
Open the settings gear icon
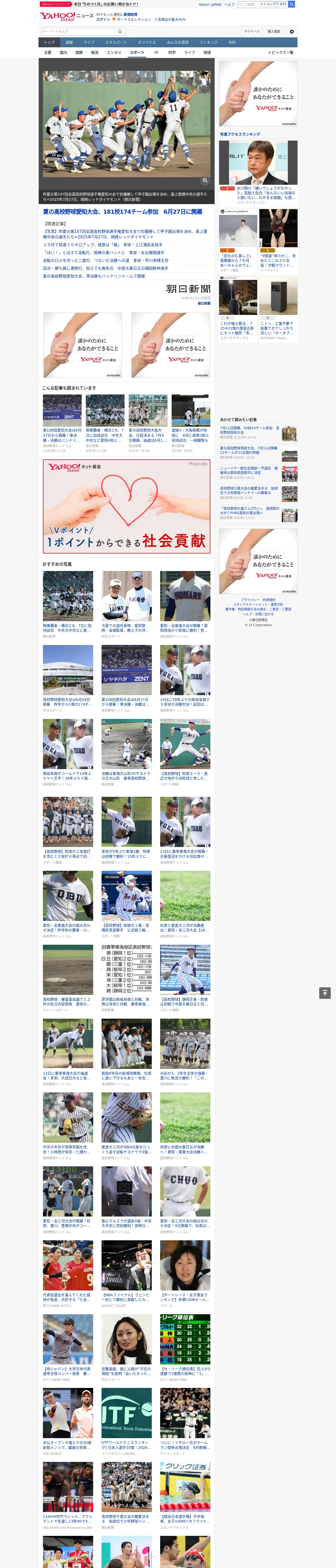[x=292, y=32]
